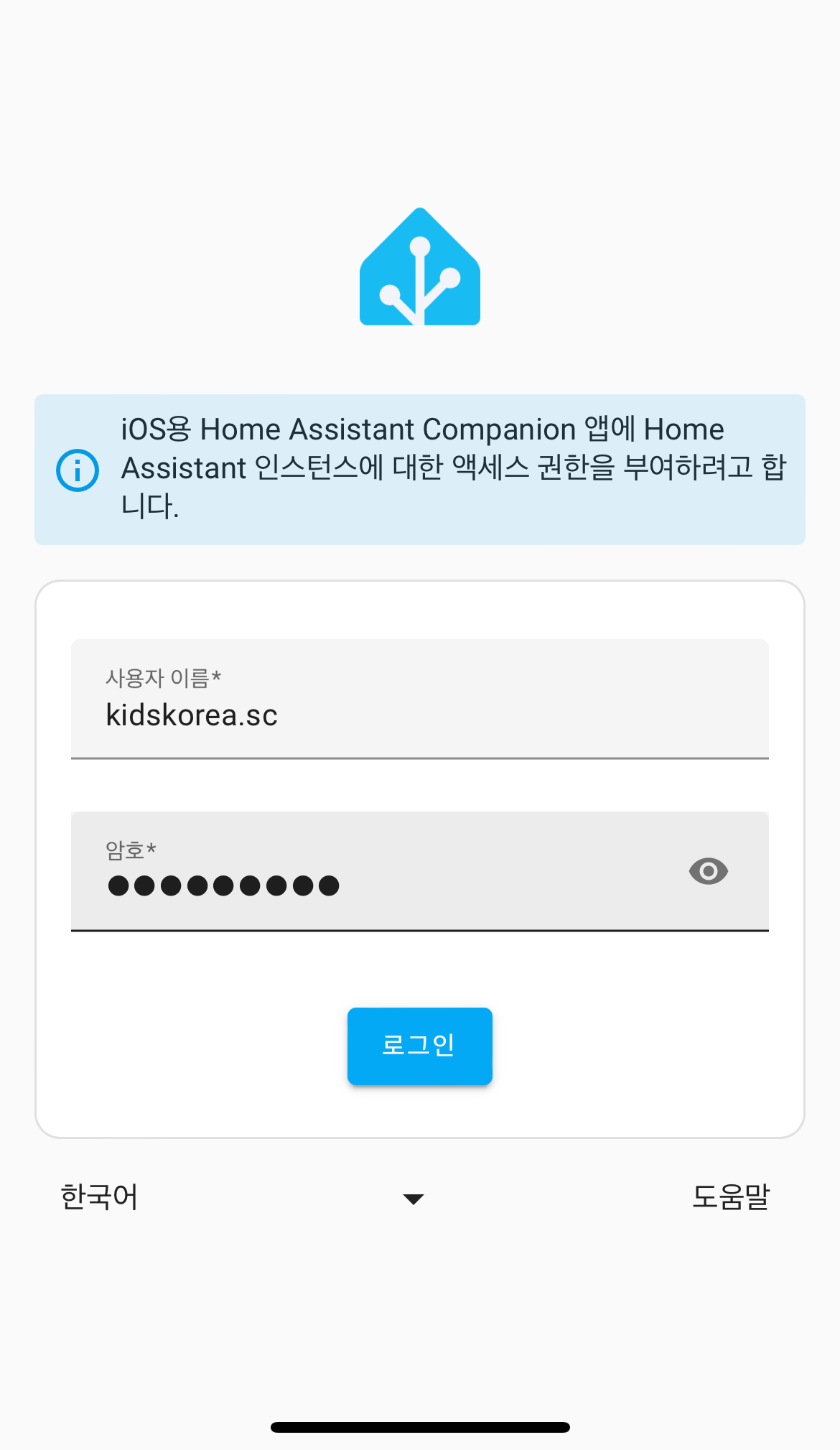Tap the 로그인 button

[419, 1046]
